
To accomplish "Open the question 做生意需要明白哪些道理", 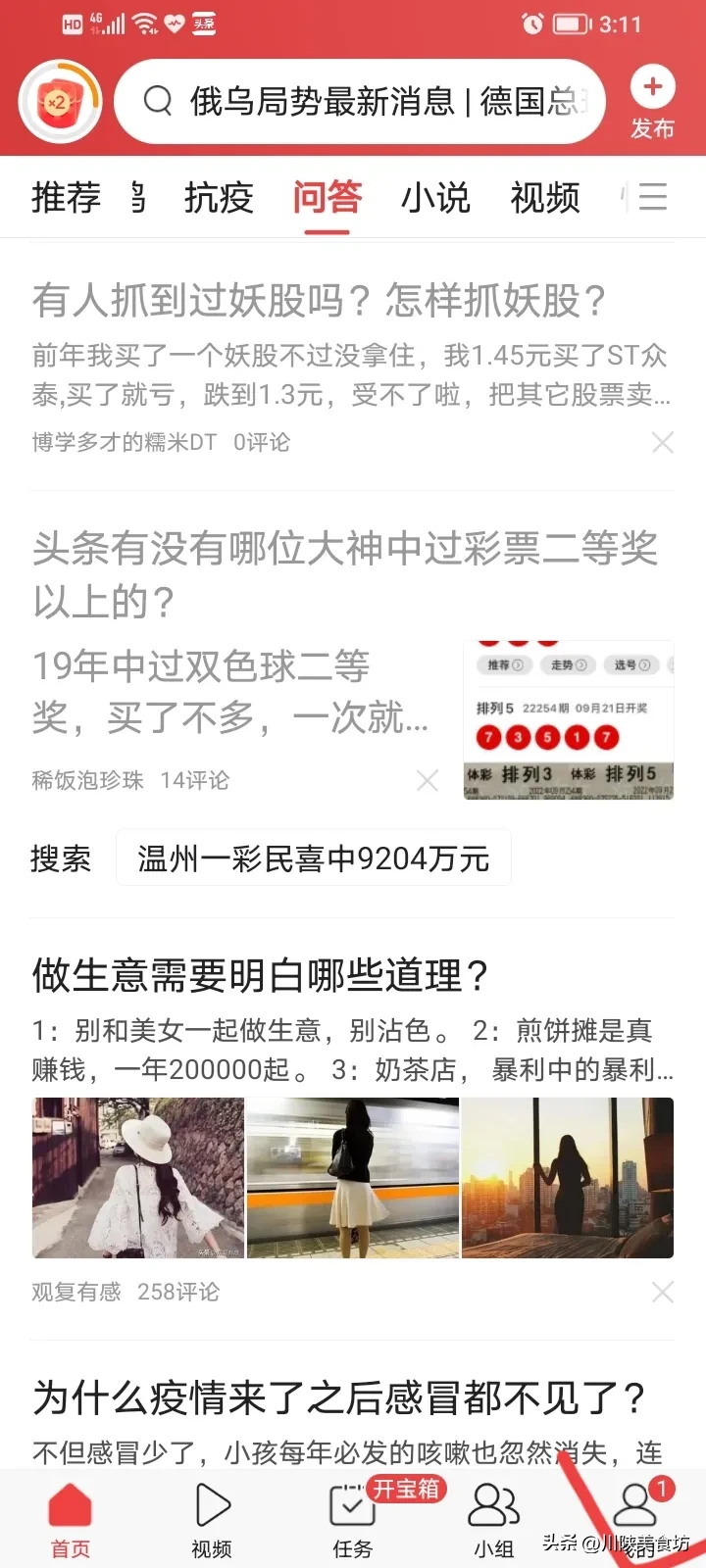I will [260, 976].
